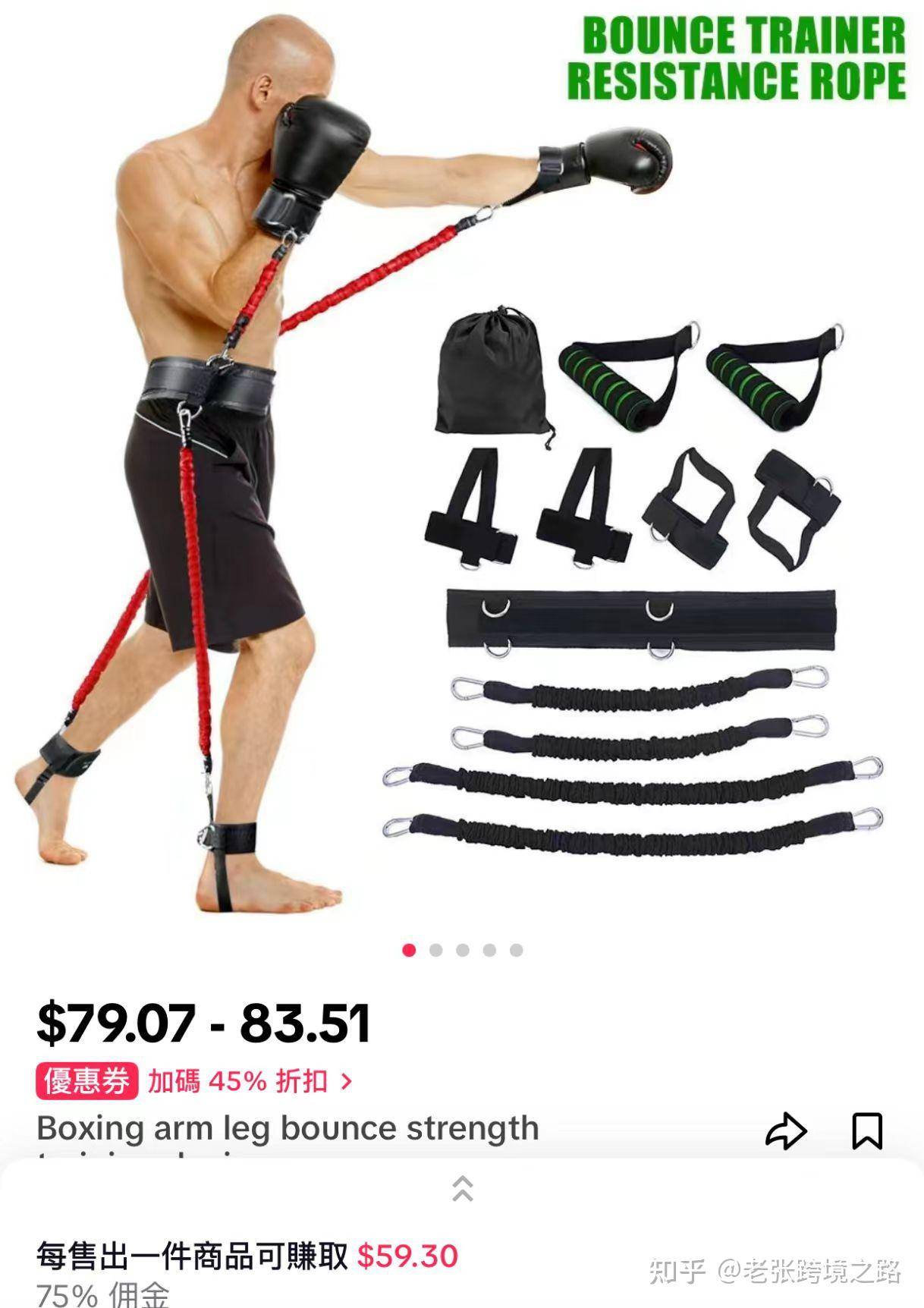The image size is (924, 1308).
Task: Share this boxing trainer product
Action: pyautogui.click(x=786, y=1131)
